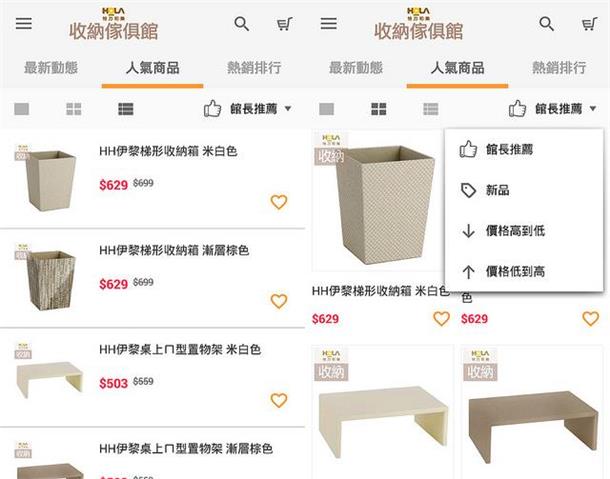Open HH伊黎桌上ㄇ型置物架 漸層棕色 product row

[x=185, y=450]
